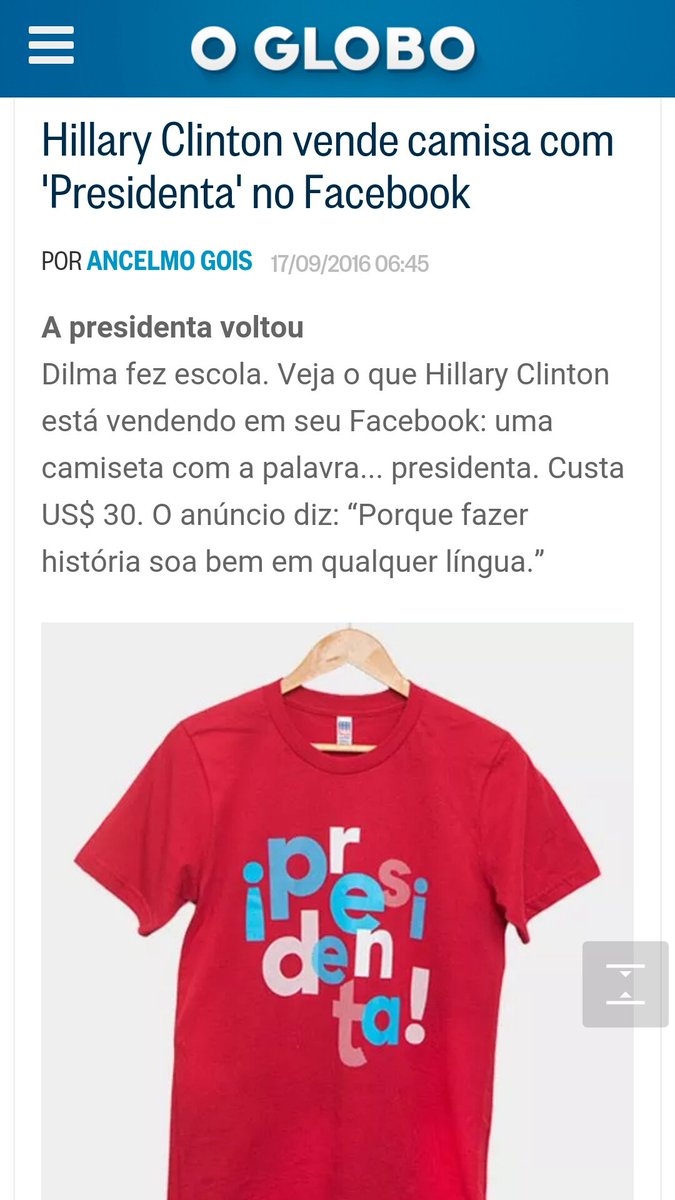675x1200 pixels.
Task: Open the hamburger menu
Action: 51,45
